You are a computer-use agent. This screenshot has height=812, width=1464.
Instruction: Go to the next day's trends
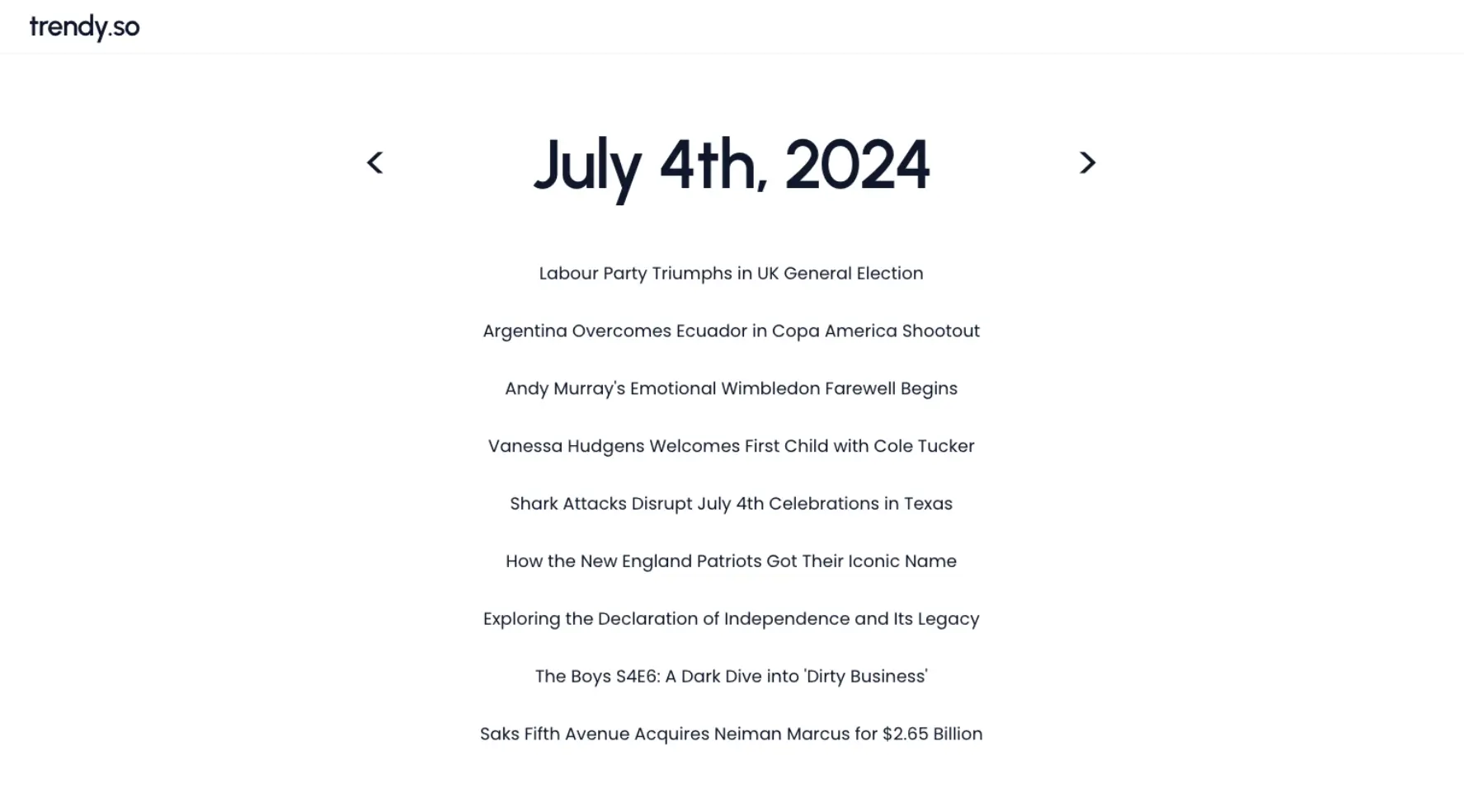(x=1087, y=162)
